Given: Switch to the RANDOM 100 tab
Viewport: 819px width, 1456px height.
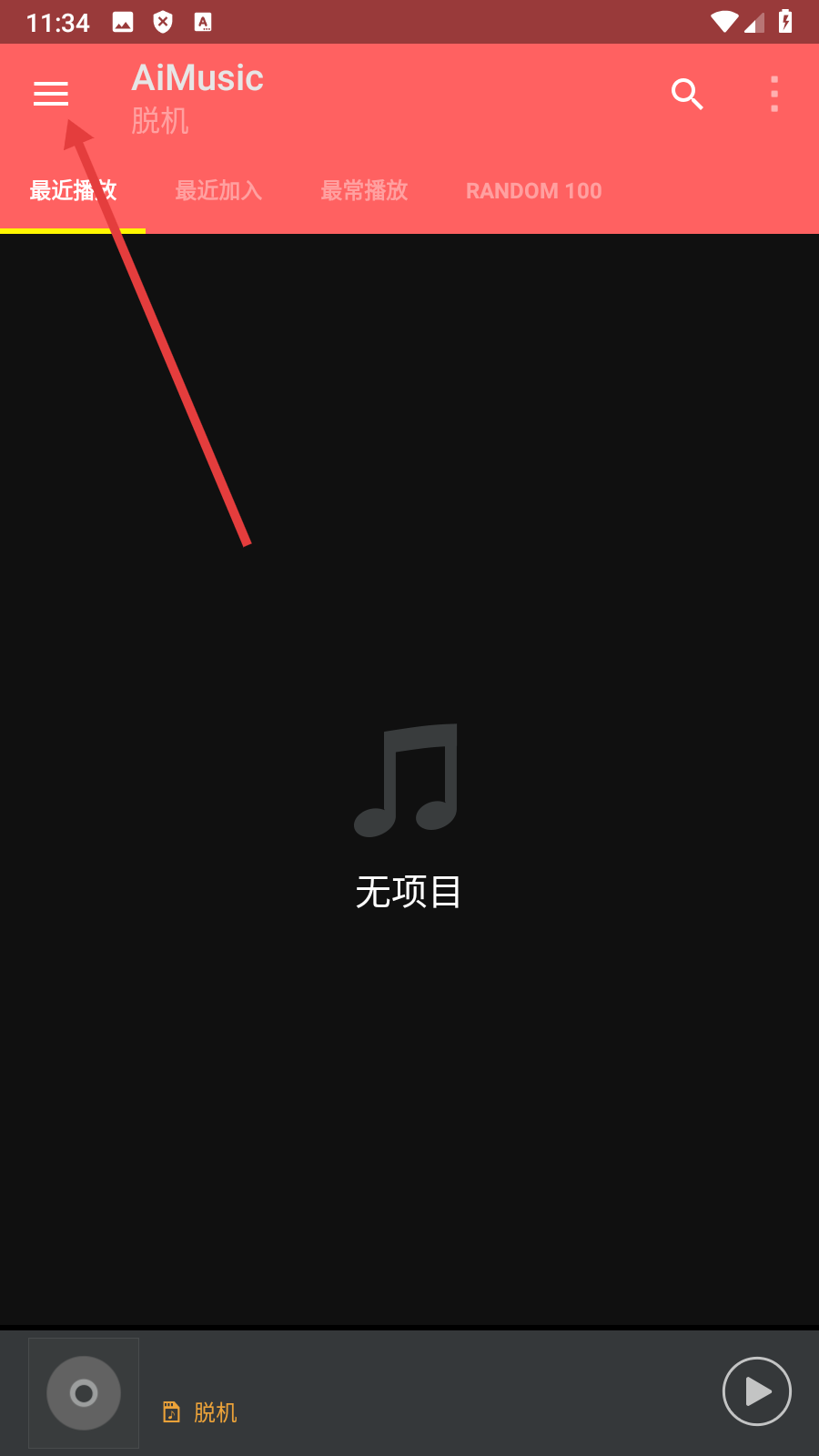Looking at the screenshot, I should [534, 191].
